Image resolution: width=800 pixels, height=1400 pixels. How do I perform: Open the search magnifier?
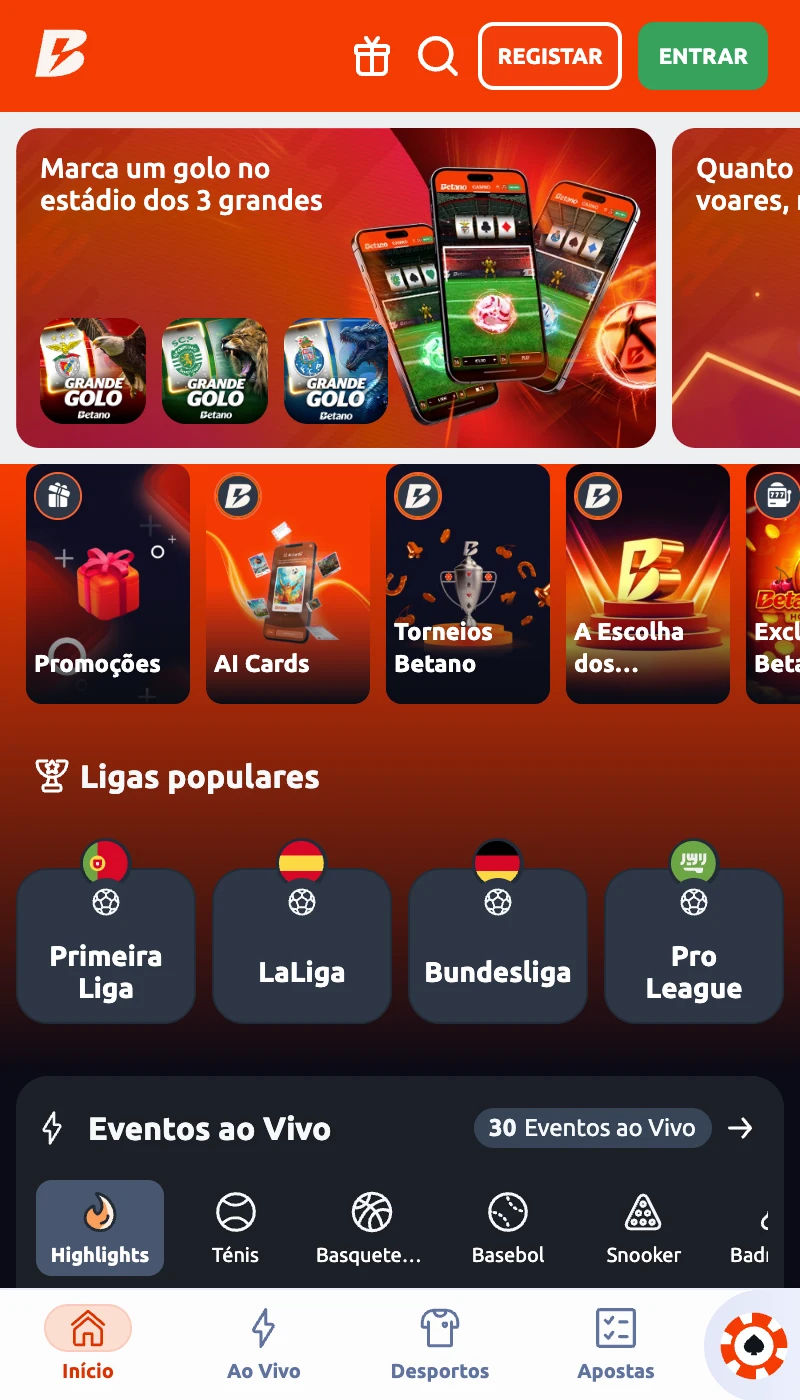[x=437, y=56]
